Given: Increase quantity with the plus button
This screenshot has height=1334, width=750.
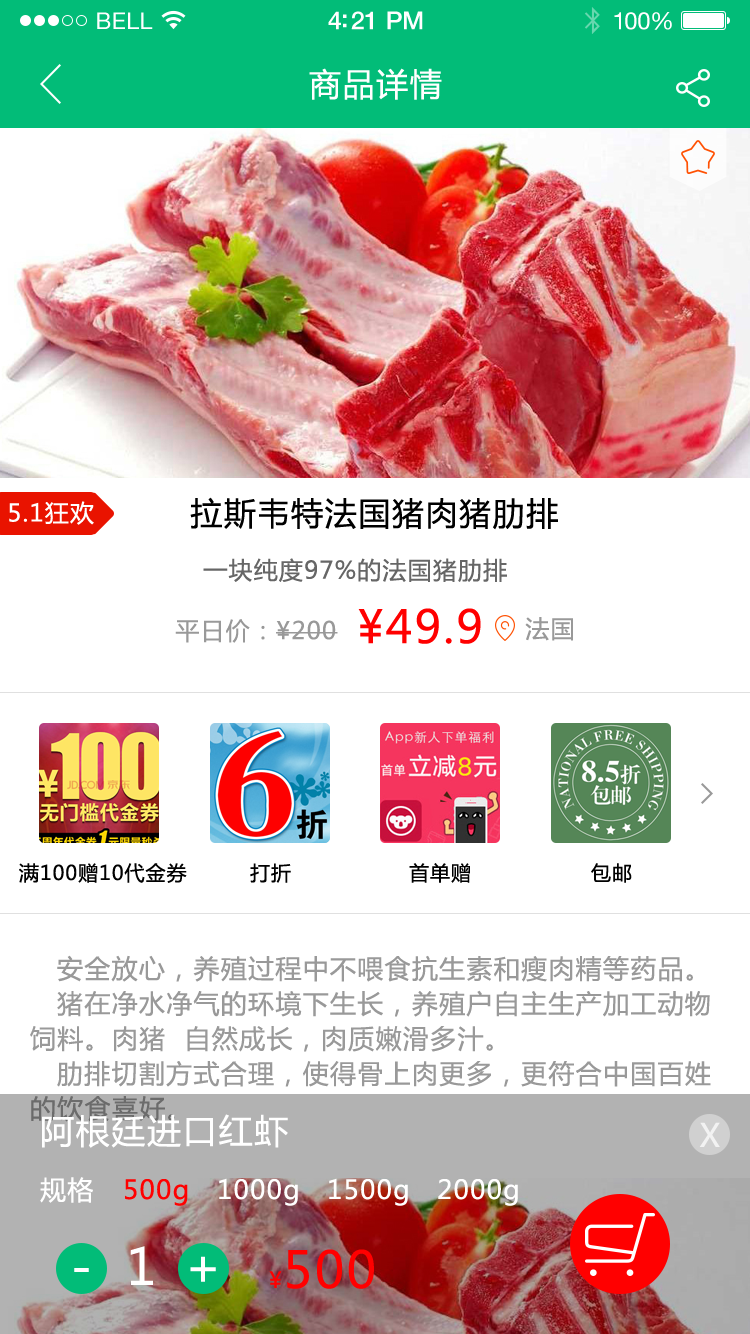Looking at the screenshot, I should tap(203, 1269).
